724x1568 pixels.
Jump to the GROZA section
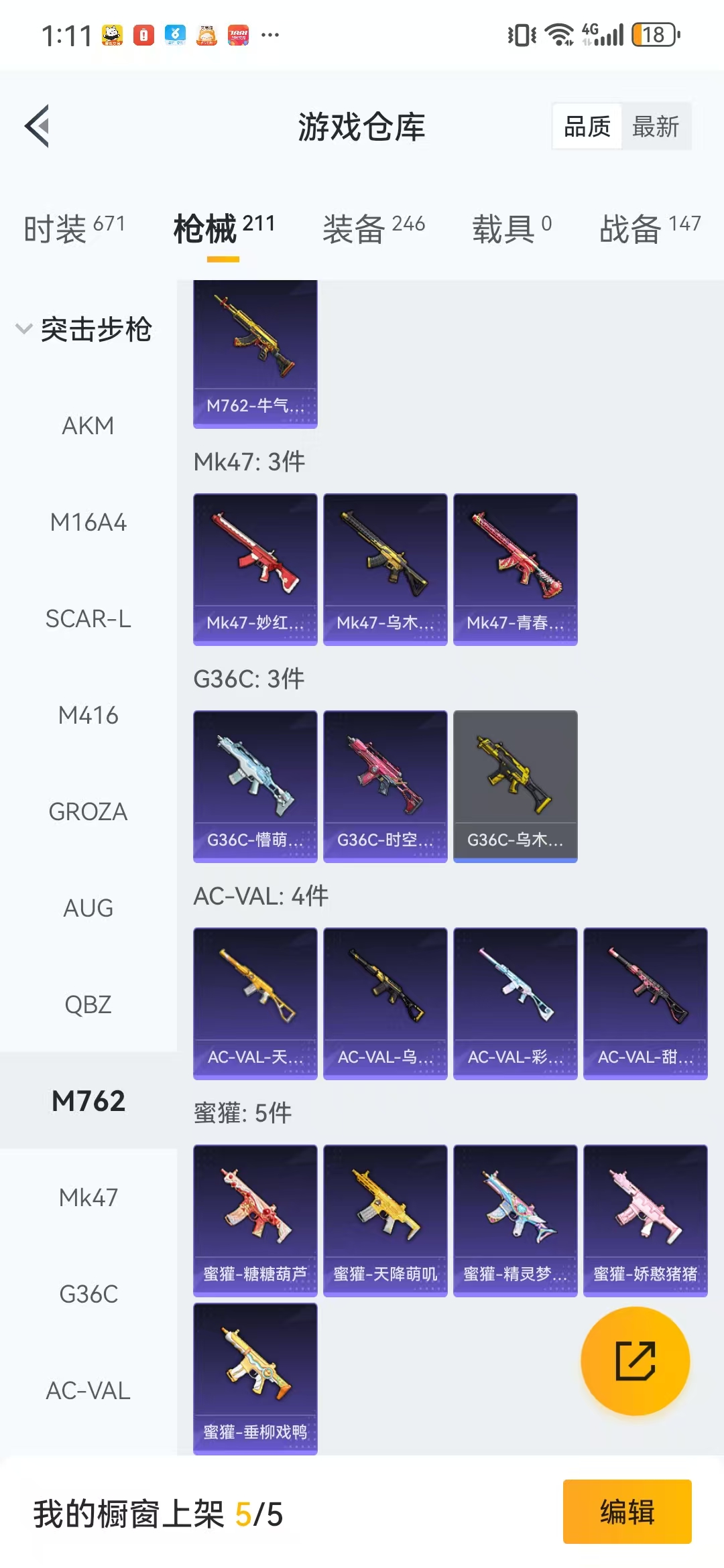[x=88, y=811]
